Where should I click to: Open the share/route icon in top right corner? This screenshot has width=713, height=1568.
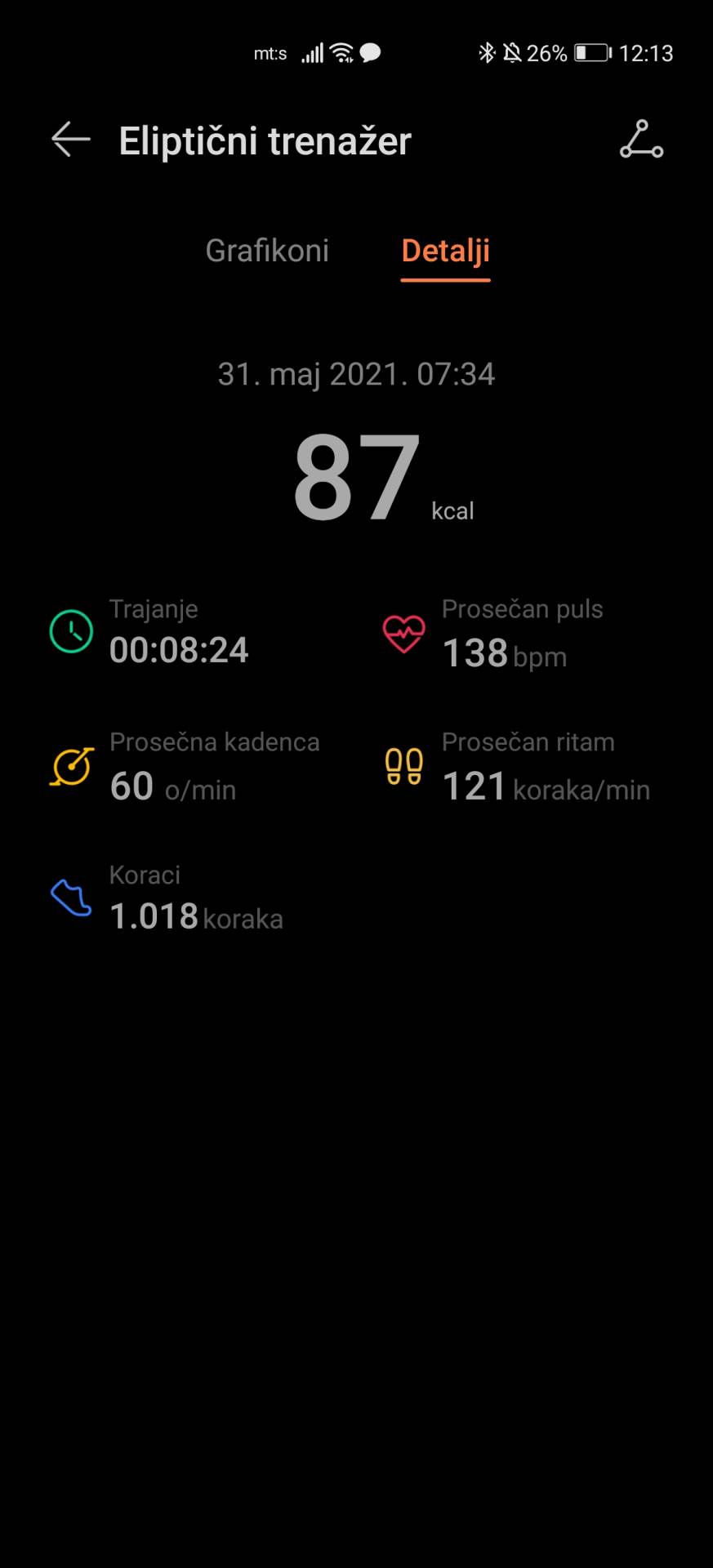click(x=641, y=140)
